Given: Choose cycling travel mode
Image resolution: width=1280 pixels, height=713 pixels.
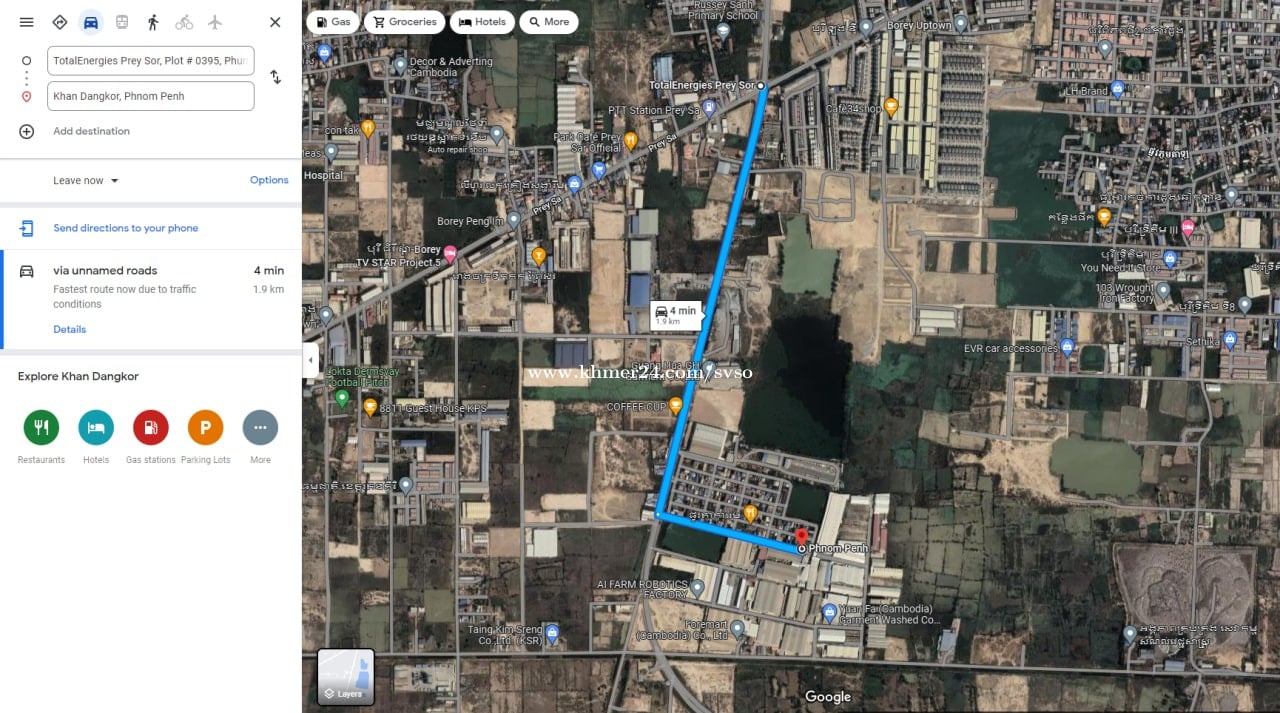Looking at the screenshot, I should tap(184, 22).
